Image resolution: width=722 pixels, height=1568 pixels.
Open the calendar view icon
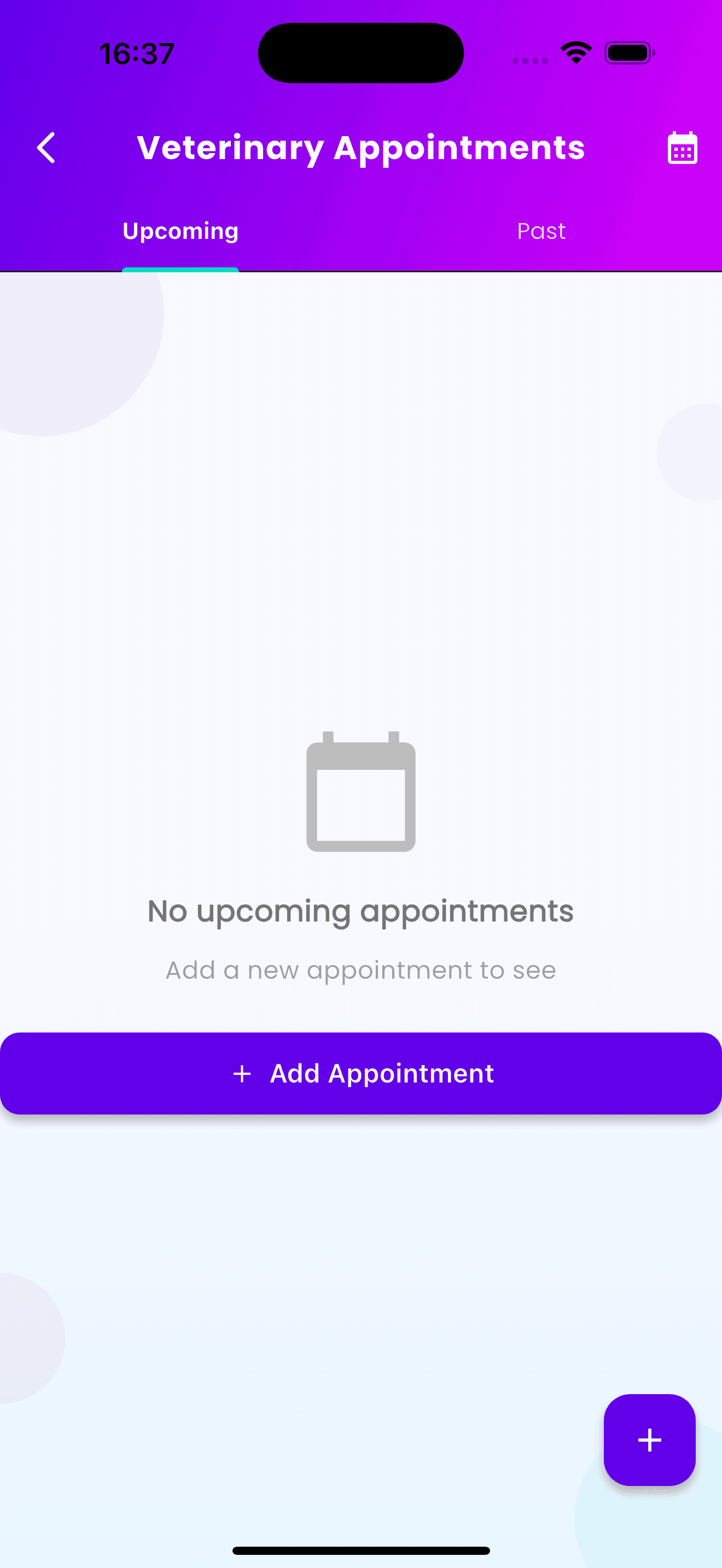pos(682,148)
